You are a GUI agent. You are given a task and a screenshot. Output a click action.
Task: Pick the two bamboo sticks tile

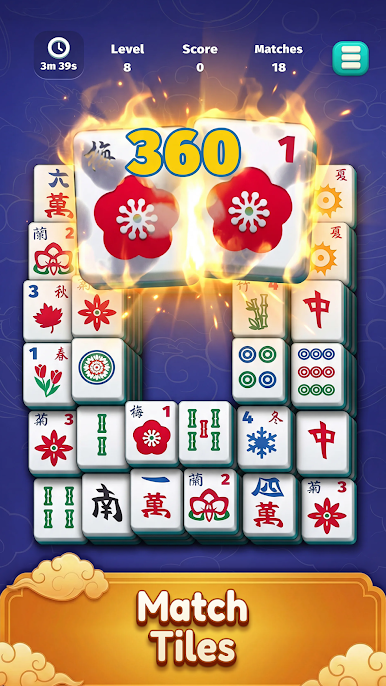pyautogui.click(x=102, y=437)
